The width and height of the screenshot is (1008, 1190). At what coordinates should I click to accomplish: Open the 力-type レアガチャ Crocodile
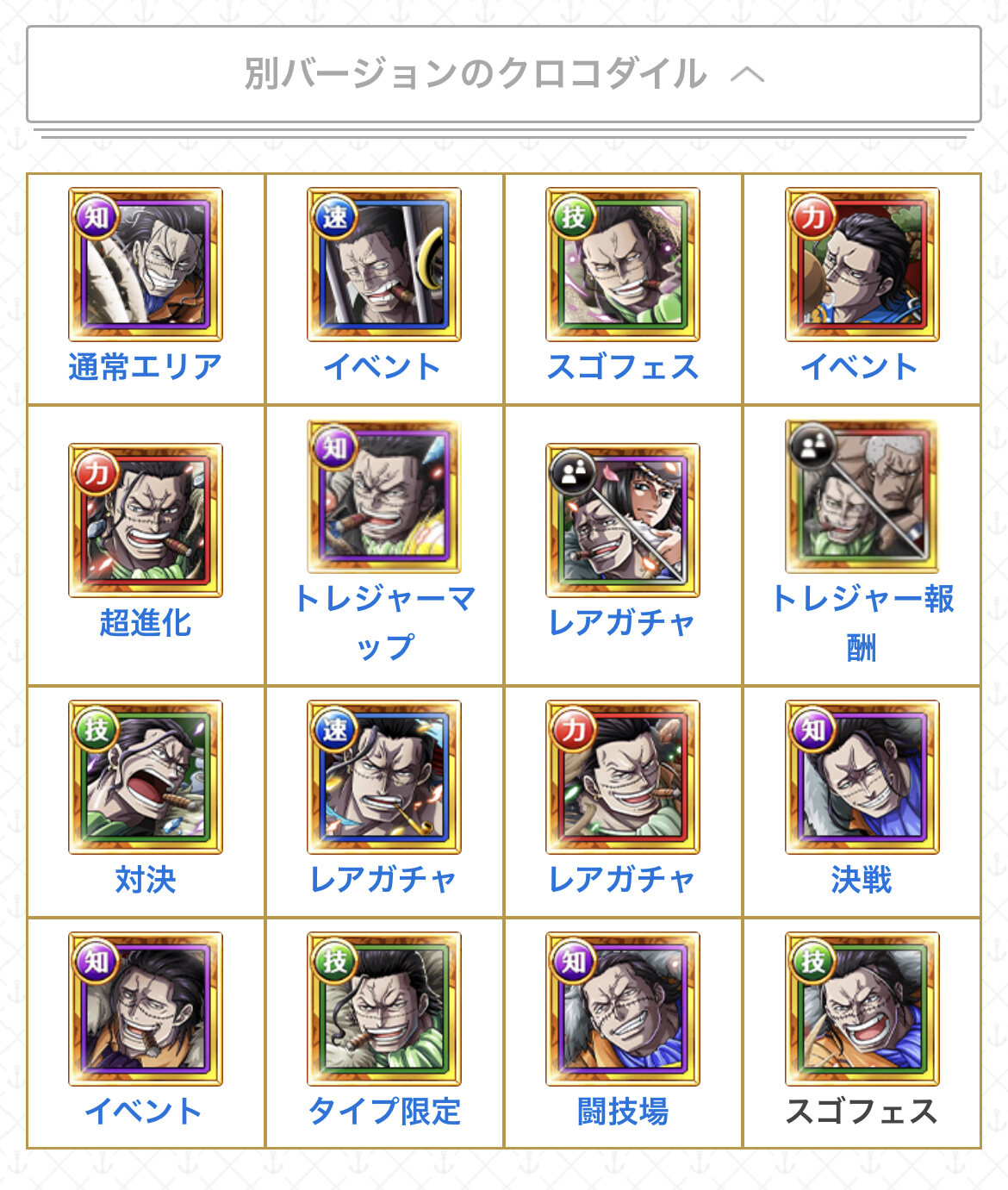point(623,777)
